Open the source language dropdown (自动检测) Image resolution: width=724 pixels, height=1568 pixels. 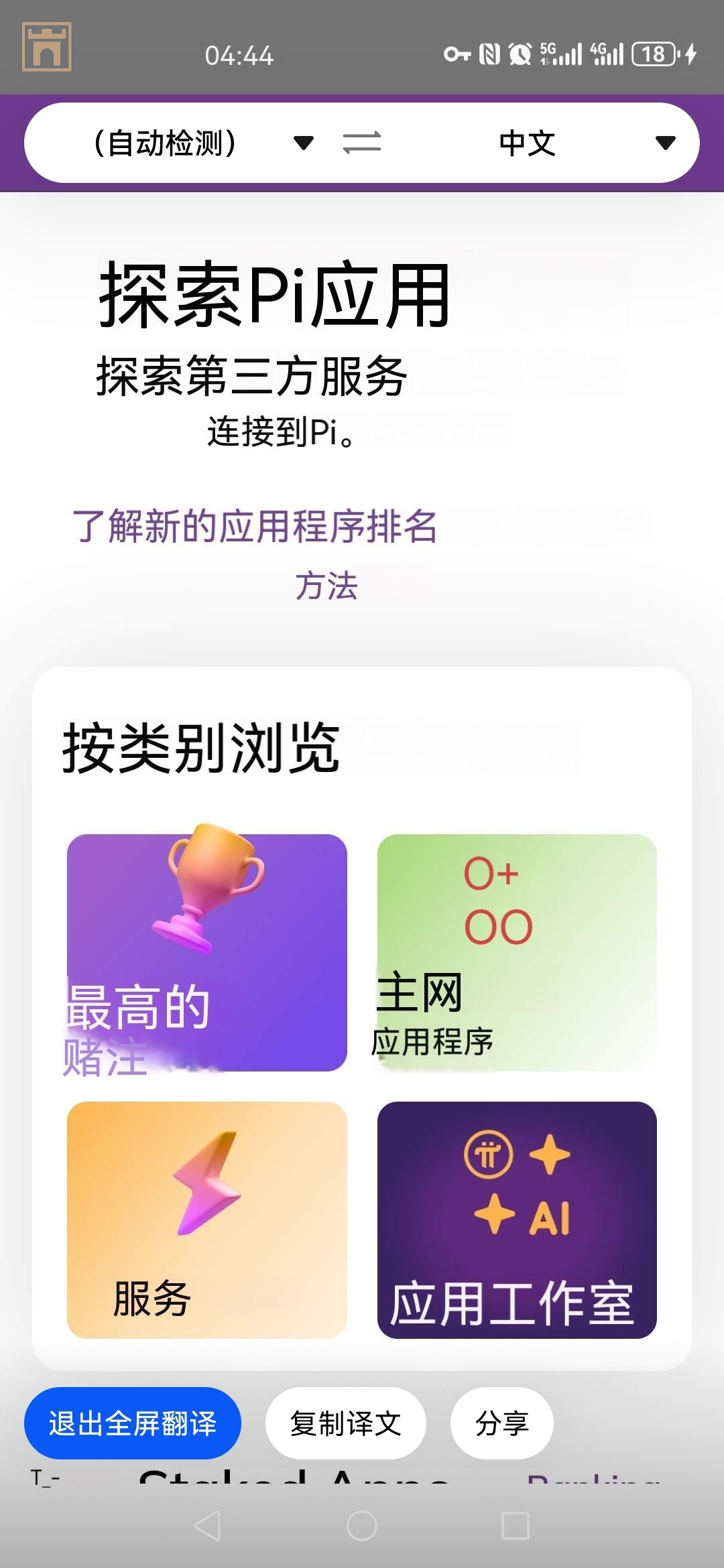201,143
